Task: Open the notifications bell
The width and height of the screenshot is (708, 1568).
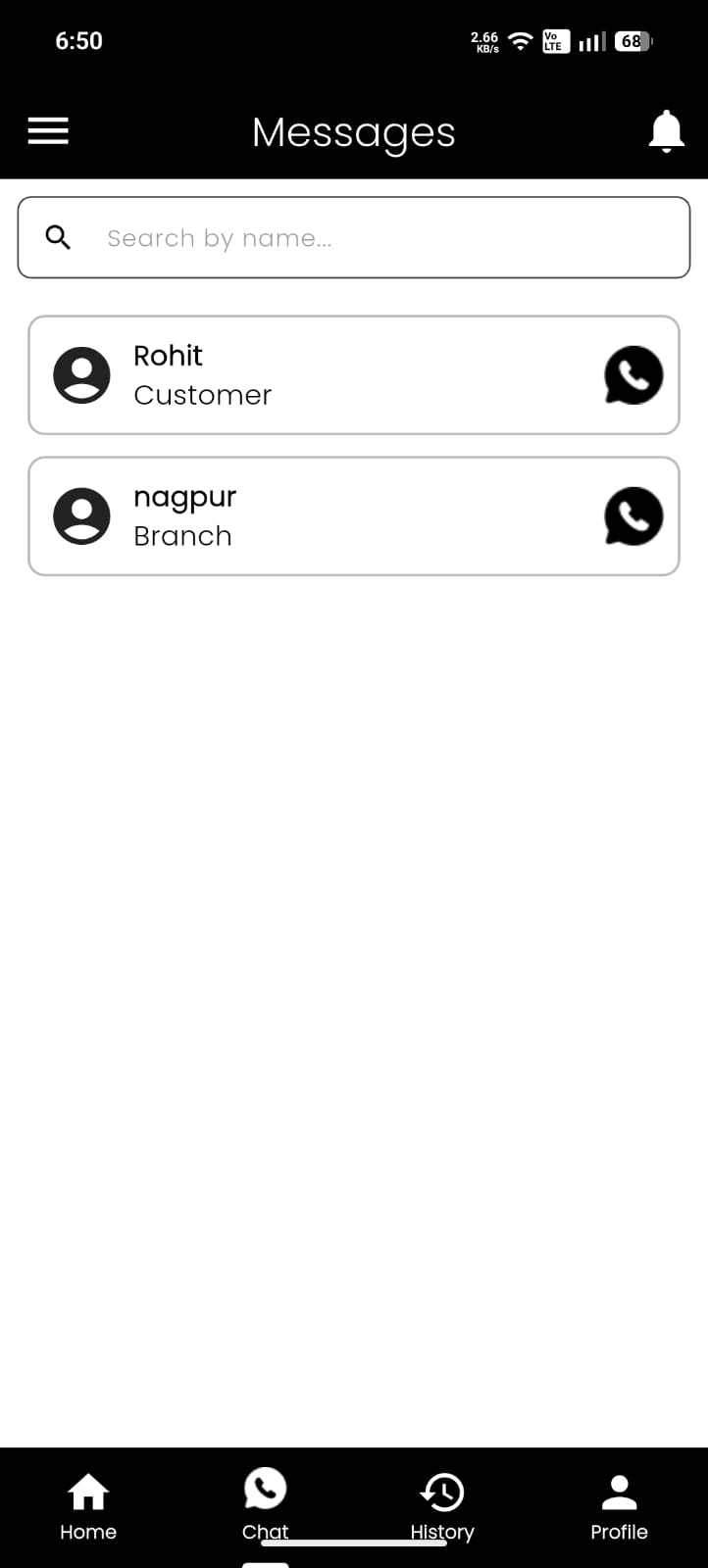Action: click(666, 131)
